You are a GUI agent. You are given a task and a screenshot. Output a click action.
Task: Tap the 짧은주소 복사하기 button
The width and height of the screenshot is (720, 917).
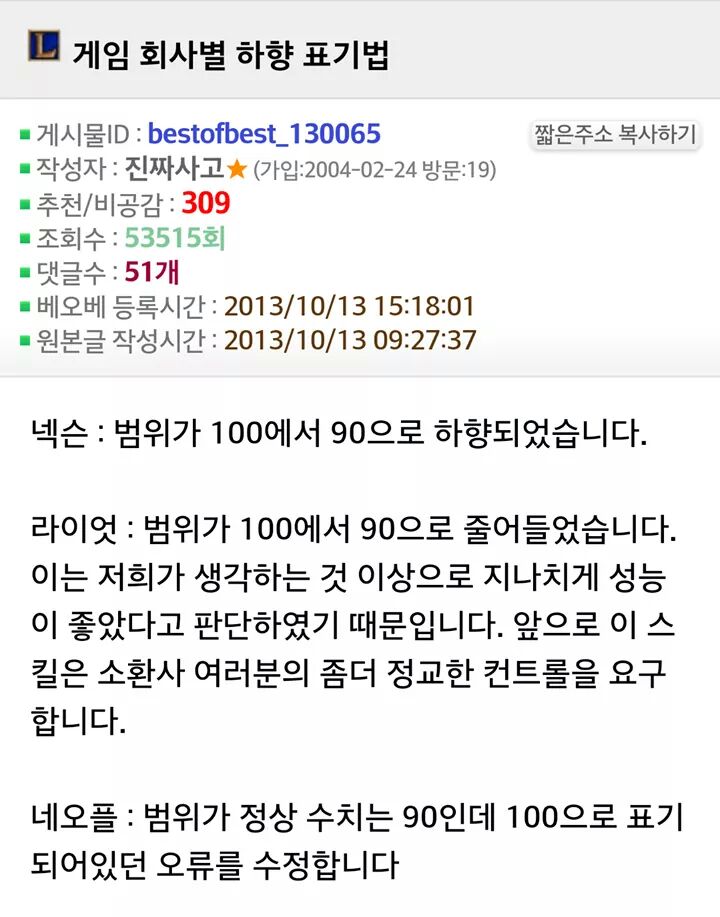[615, 135]
